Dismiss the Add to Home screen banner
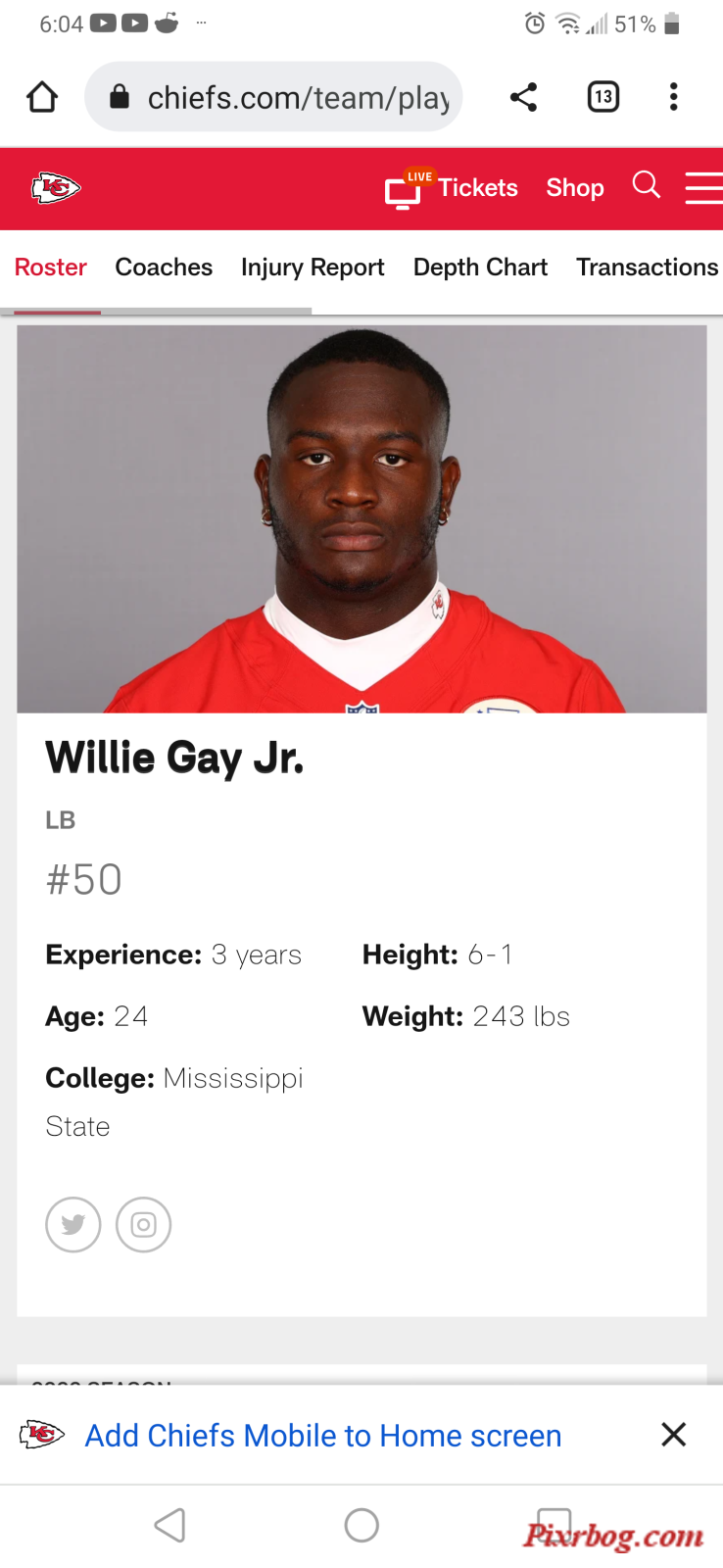The height and width of the screenshot is (1568, 723). (x=674, y=1435)
